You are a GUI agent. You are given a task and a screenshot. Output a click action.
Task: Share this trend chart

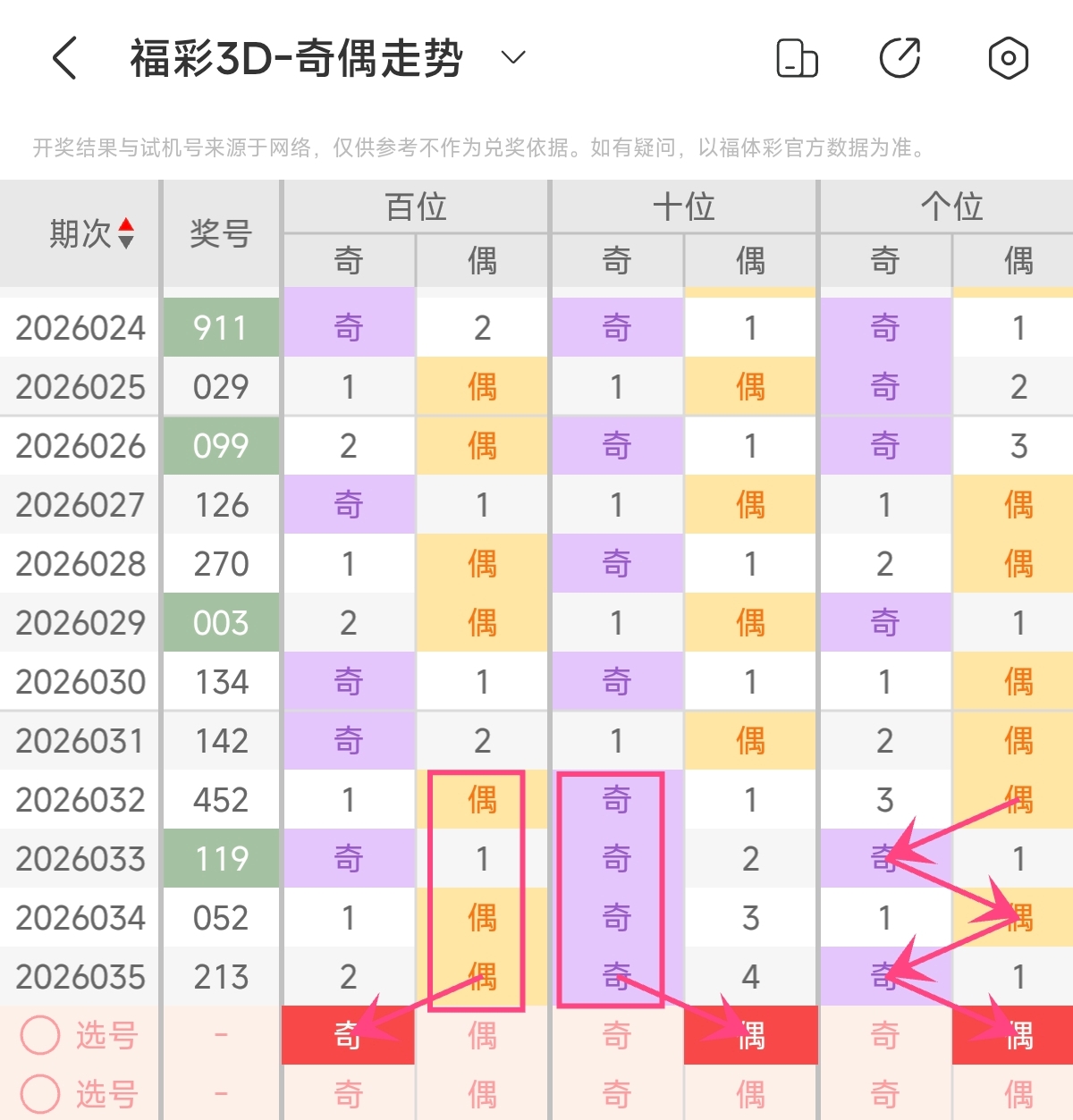[900, 58]
